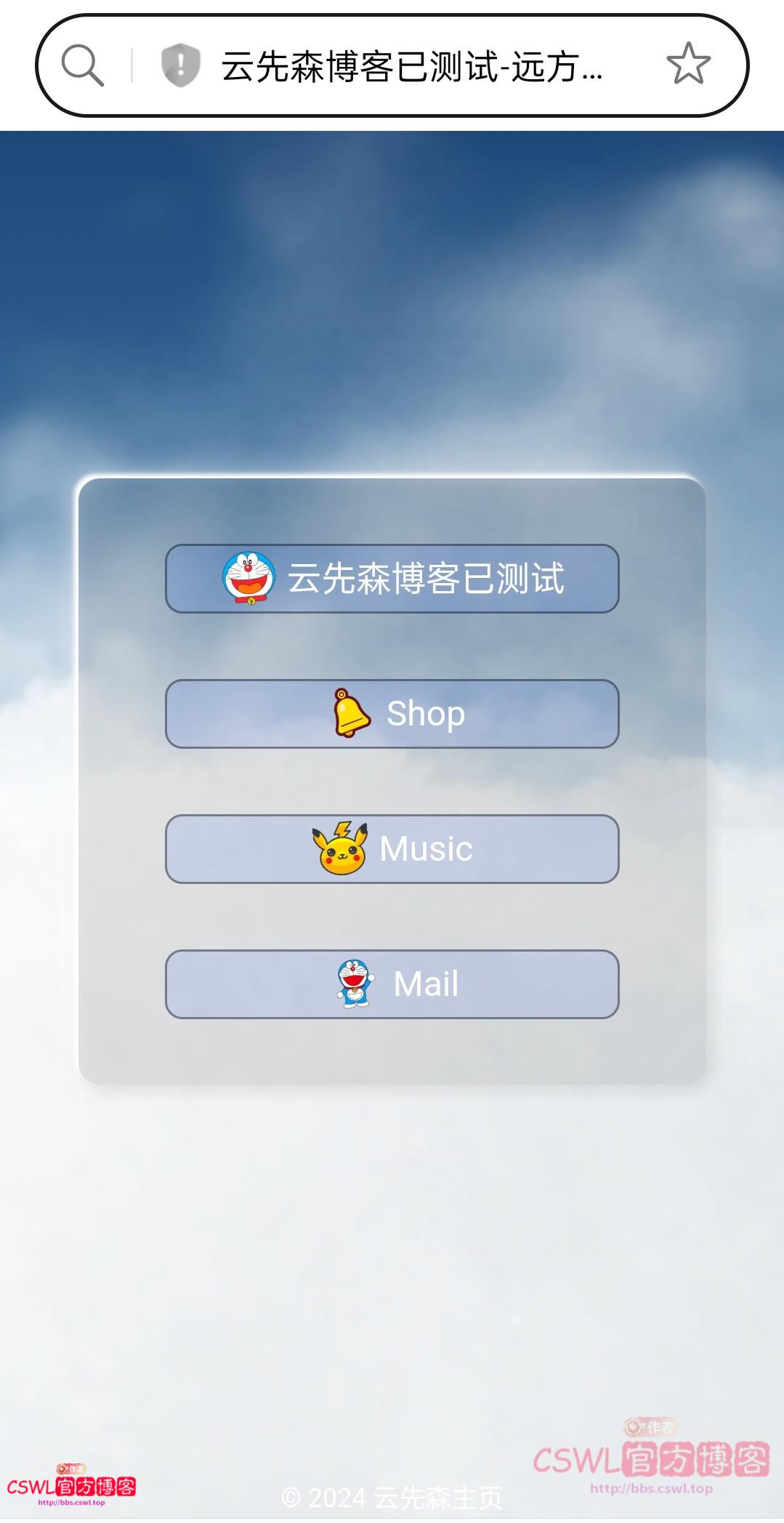This screenshot has height=1523, width=784.
Task: Select the Mail button
Action: click(392, 984)
